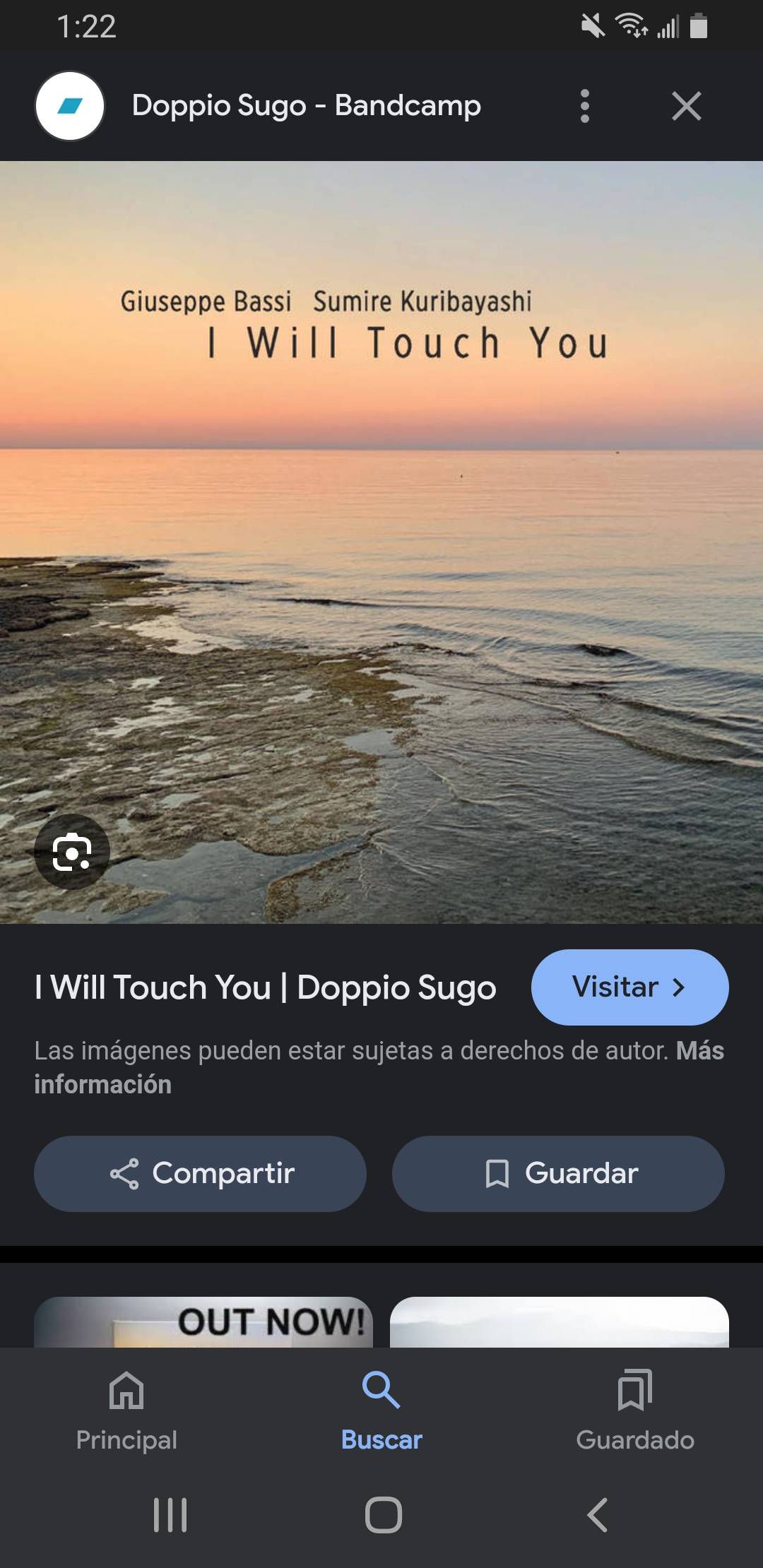Close the image viewer
This screenshot has width=763, height=1568.
click(686, 106)
